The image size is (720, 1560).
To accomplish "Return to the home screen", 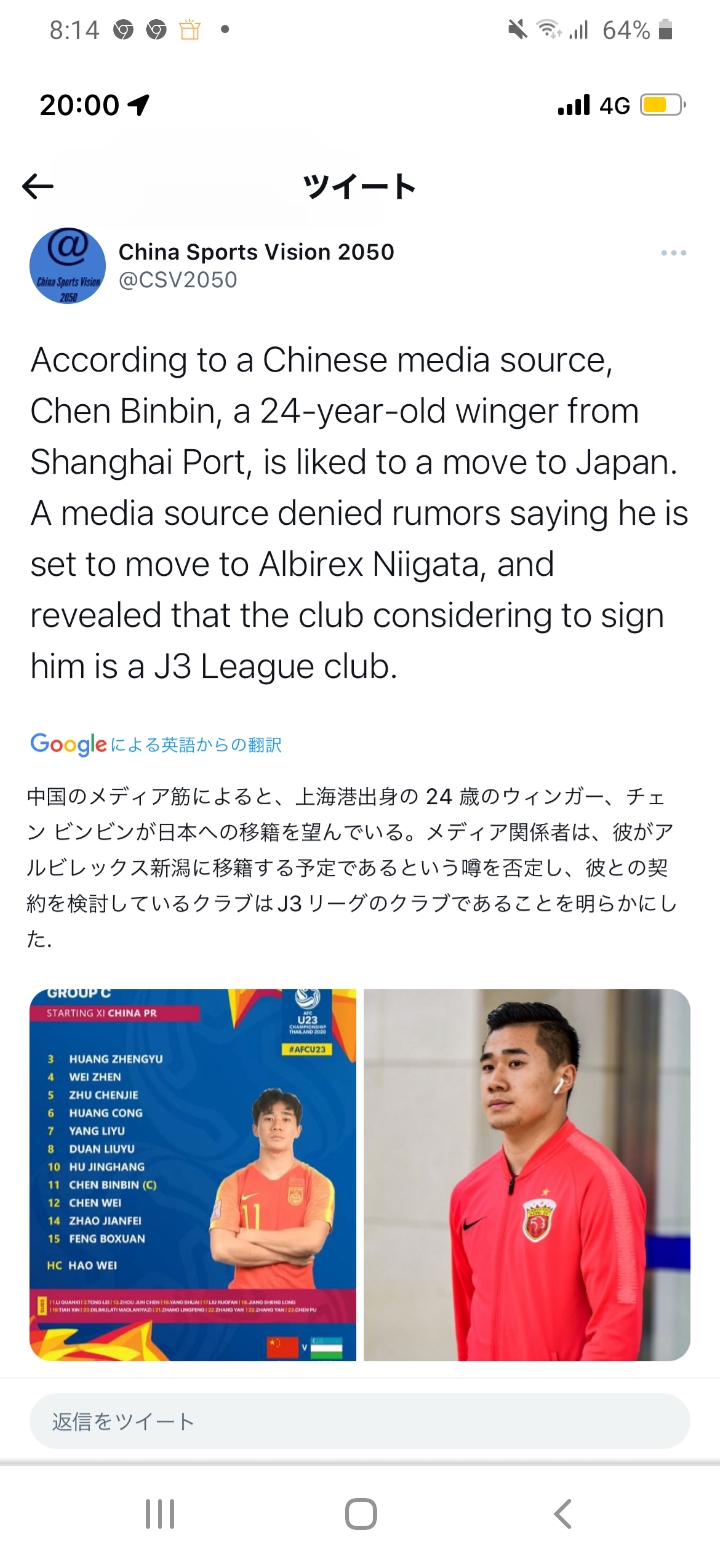I will point(360,1513).
